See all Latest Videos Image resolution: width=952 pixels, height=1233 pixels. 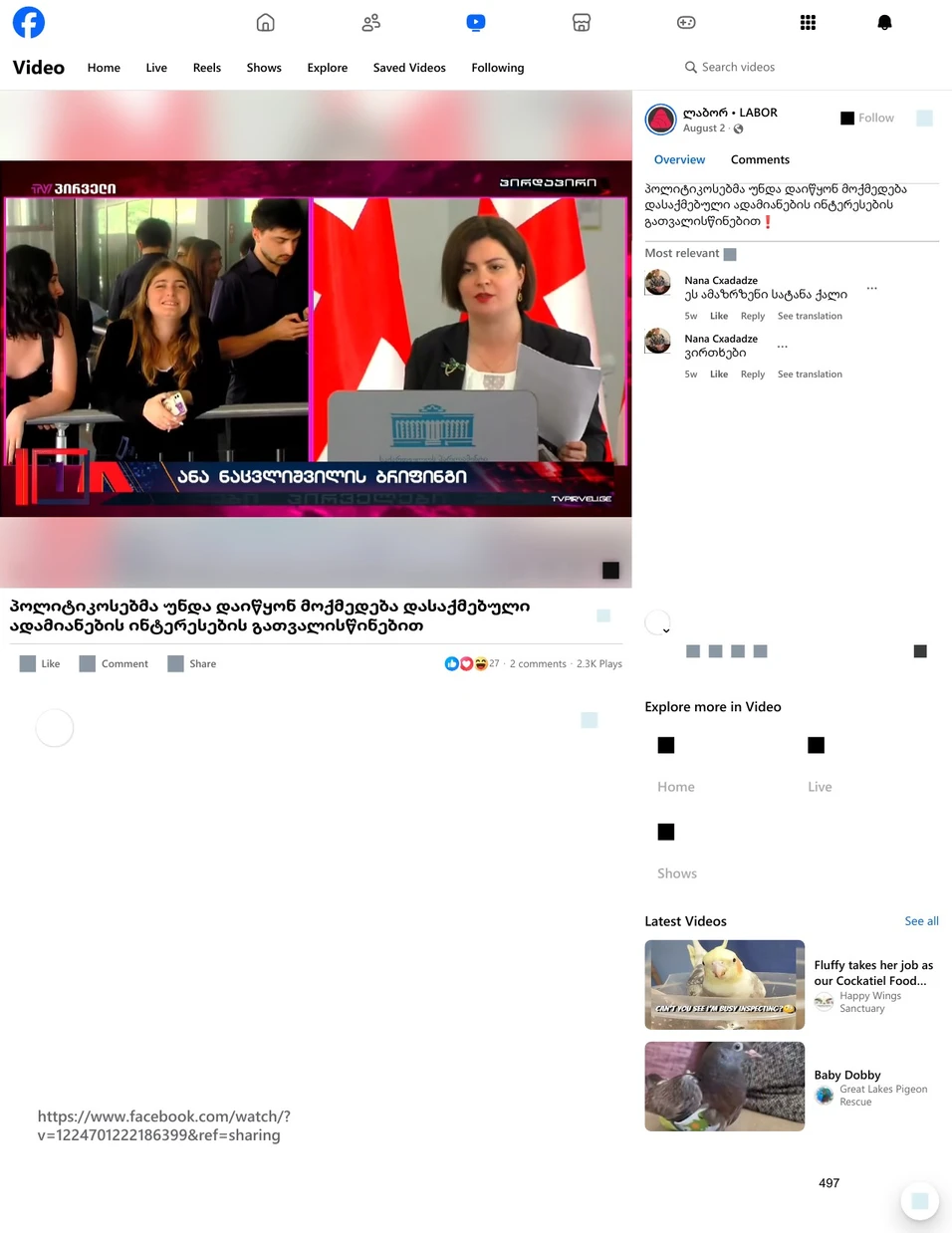pos(921,921)
